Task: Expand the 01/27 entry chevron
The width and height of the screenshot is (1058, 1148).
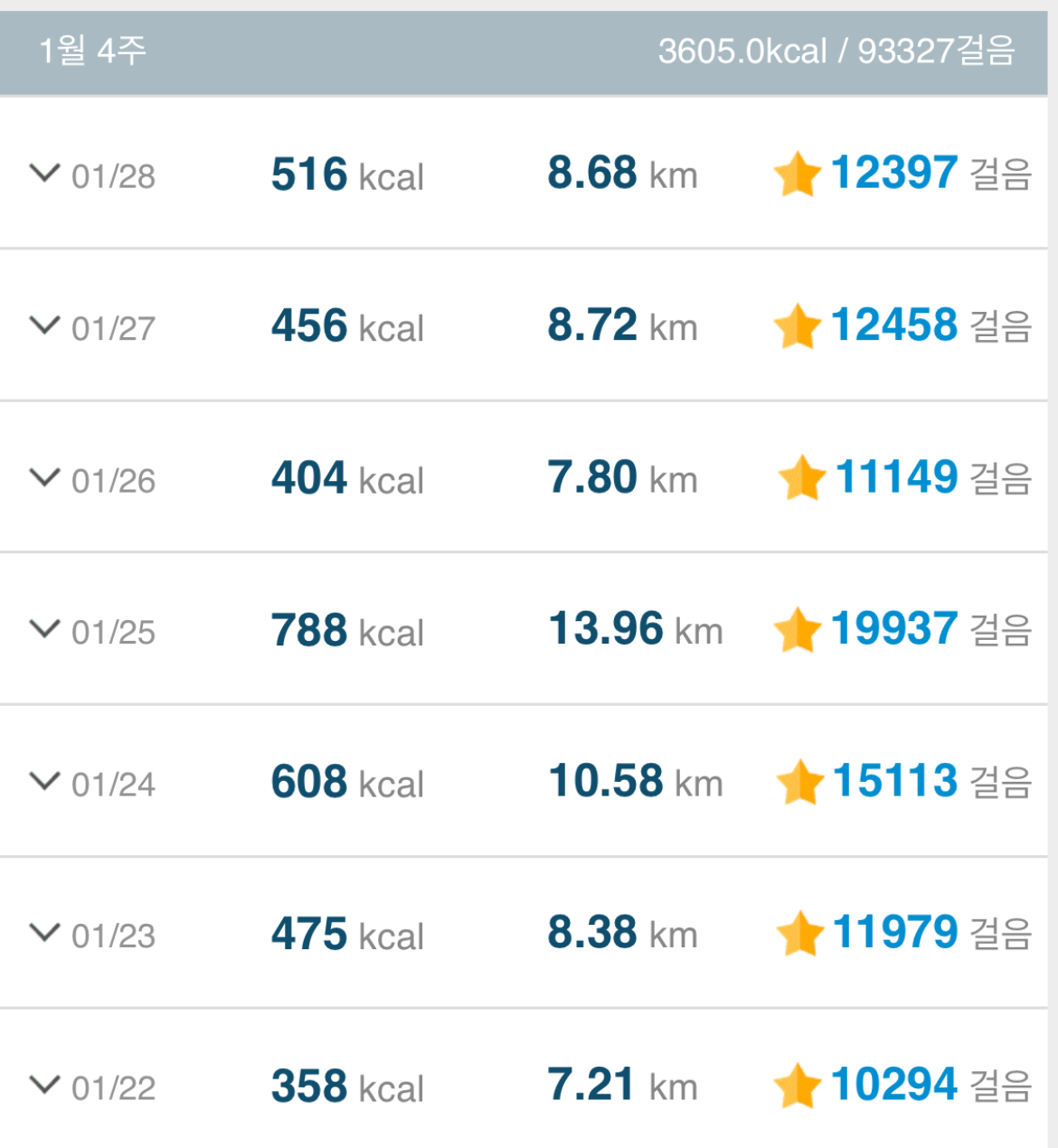Action: click(x=45, y=324)
